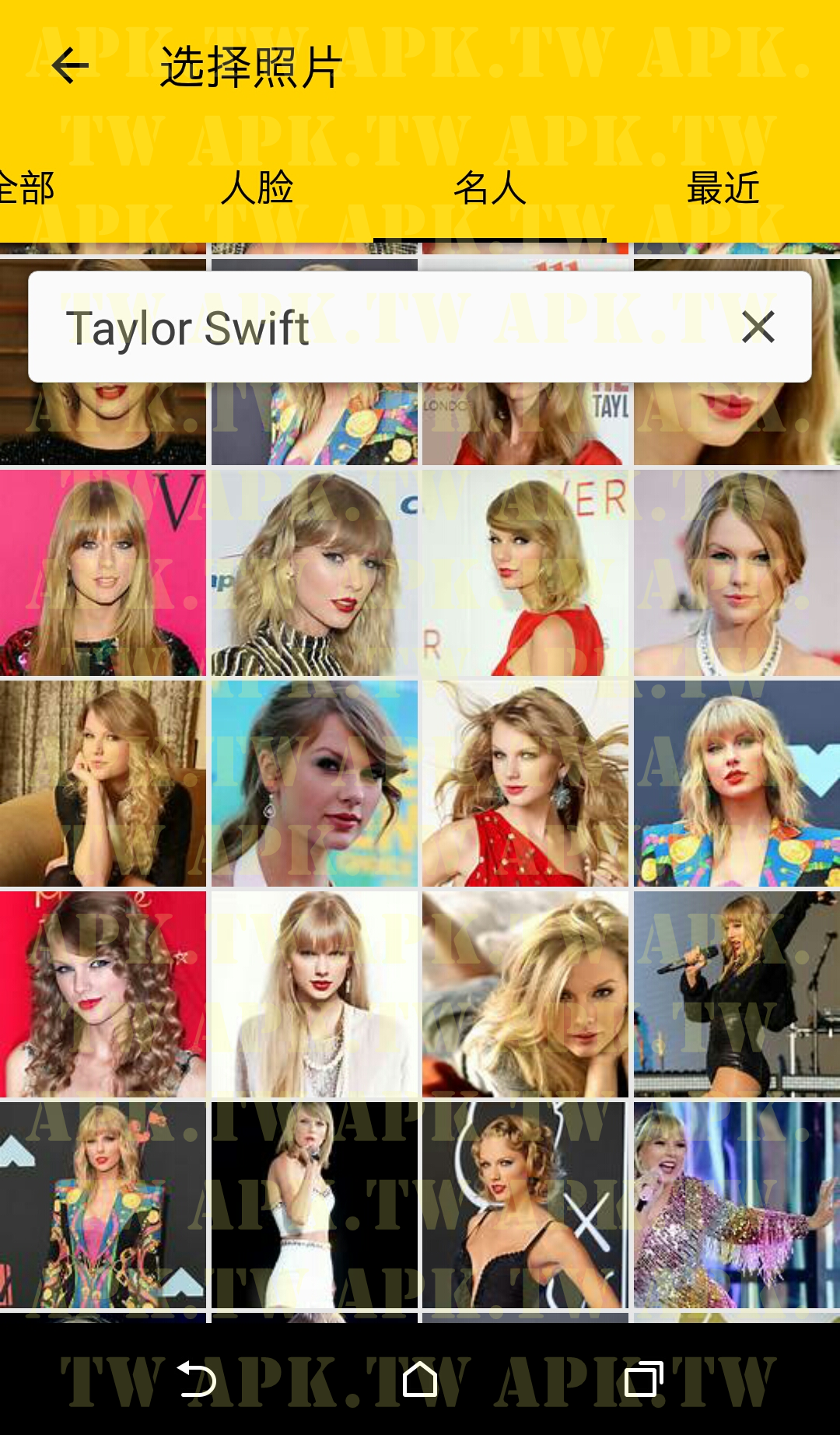Viewport: 840px width, 1435px height.
Task: Pick the photo with the white cardigan
Action: pyautogui.click(x=314, y=994)
